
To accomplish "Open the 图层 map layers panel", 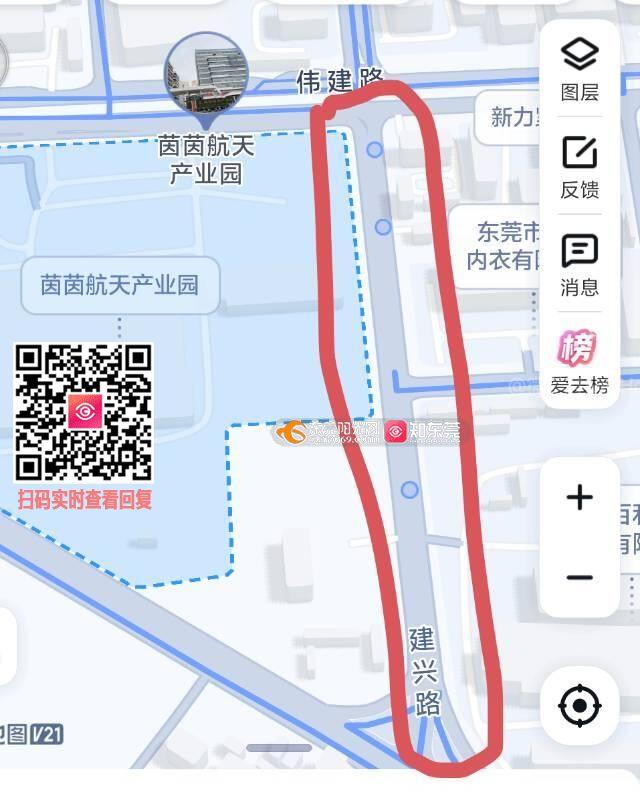I will click(579, 67).
